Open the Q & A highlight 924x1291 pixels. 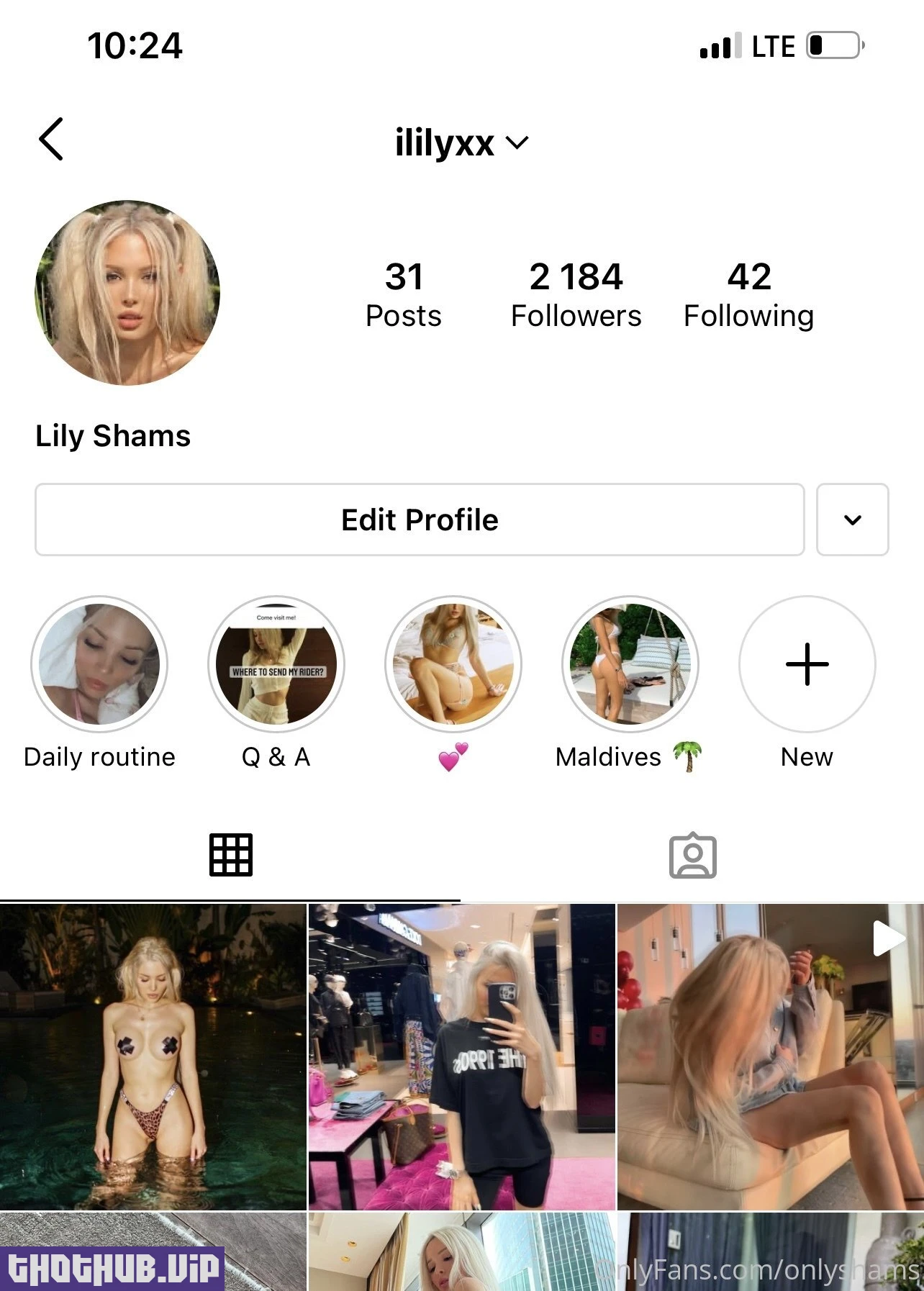click(x=276, y=664)
